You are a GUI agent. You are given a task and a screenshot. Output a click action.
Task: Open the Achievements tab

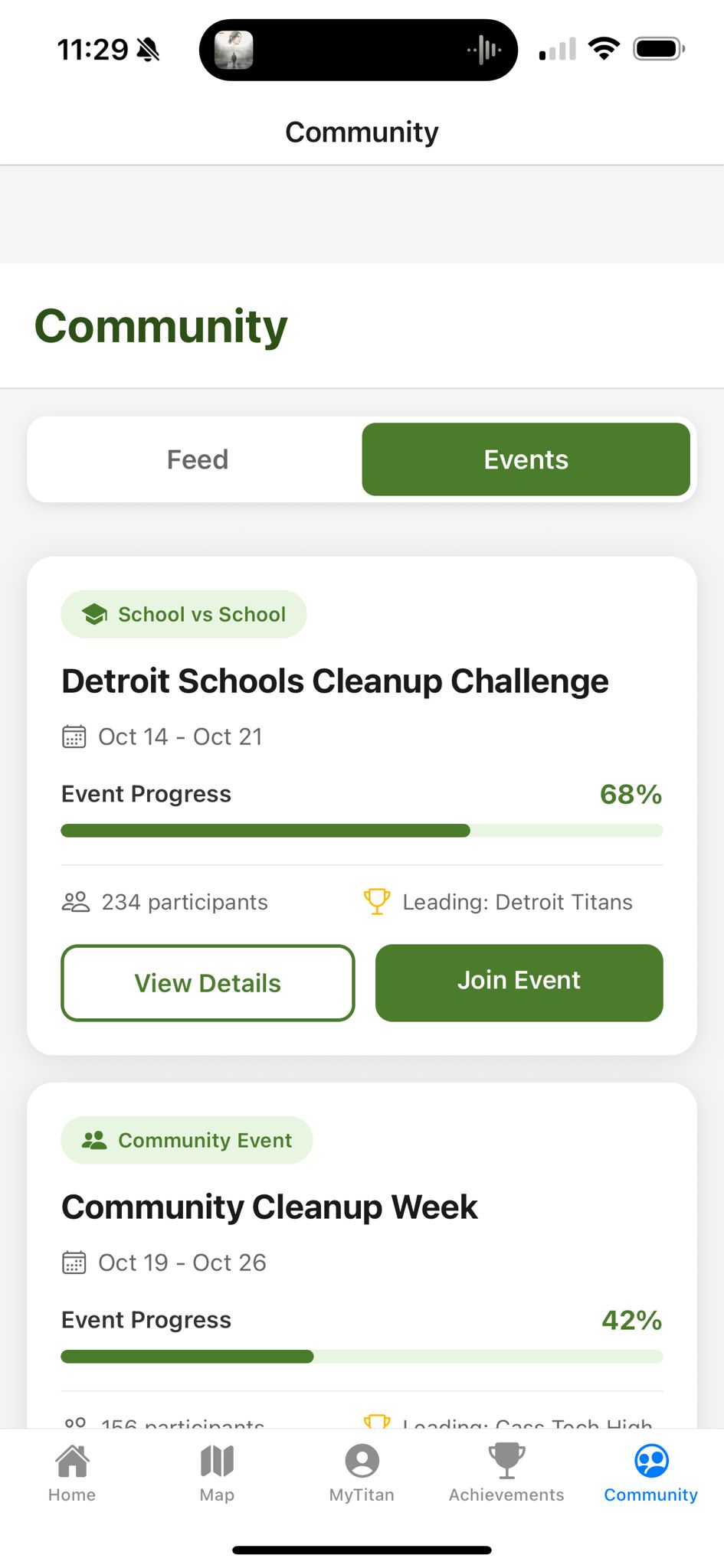(x=506, y=1473)
